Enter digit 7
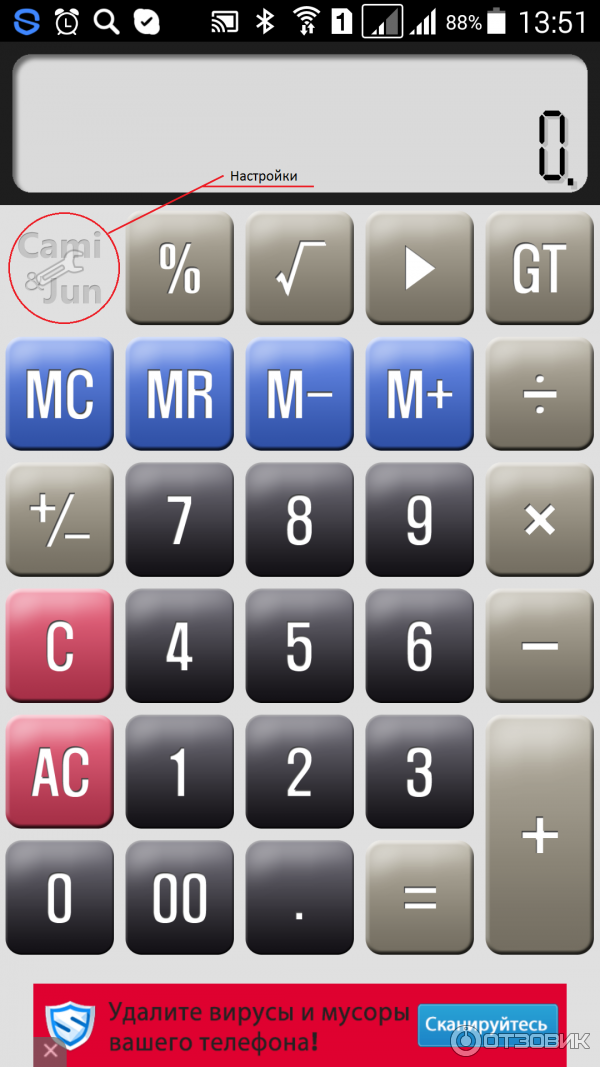The width and height of the screenshot is (600, 1067). pos(180,520)
